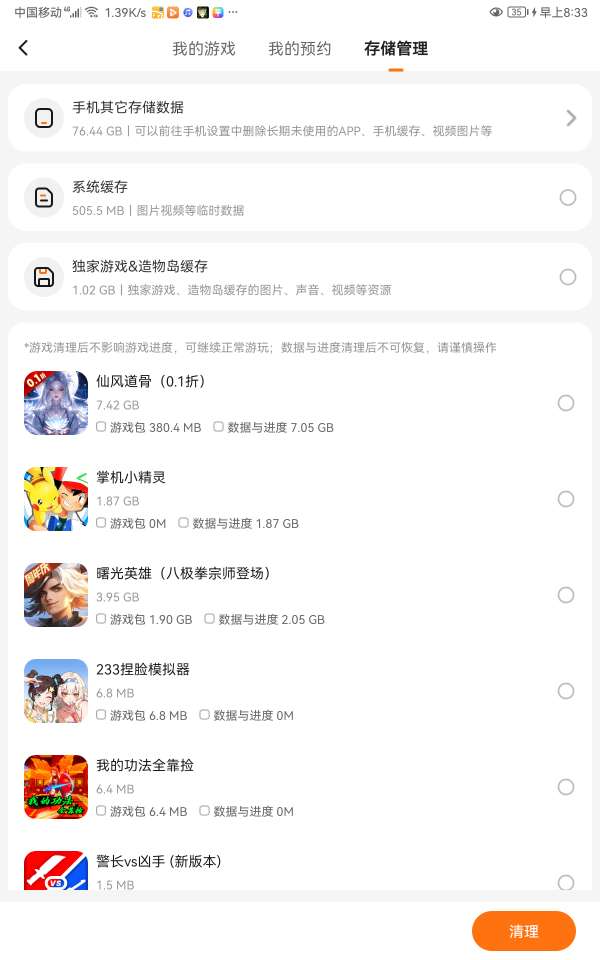Select 233捏脸模拟器 for cleanup

(x=566, y=691)
